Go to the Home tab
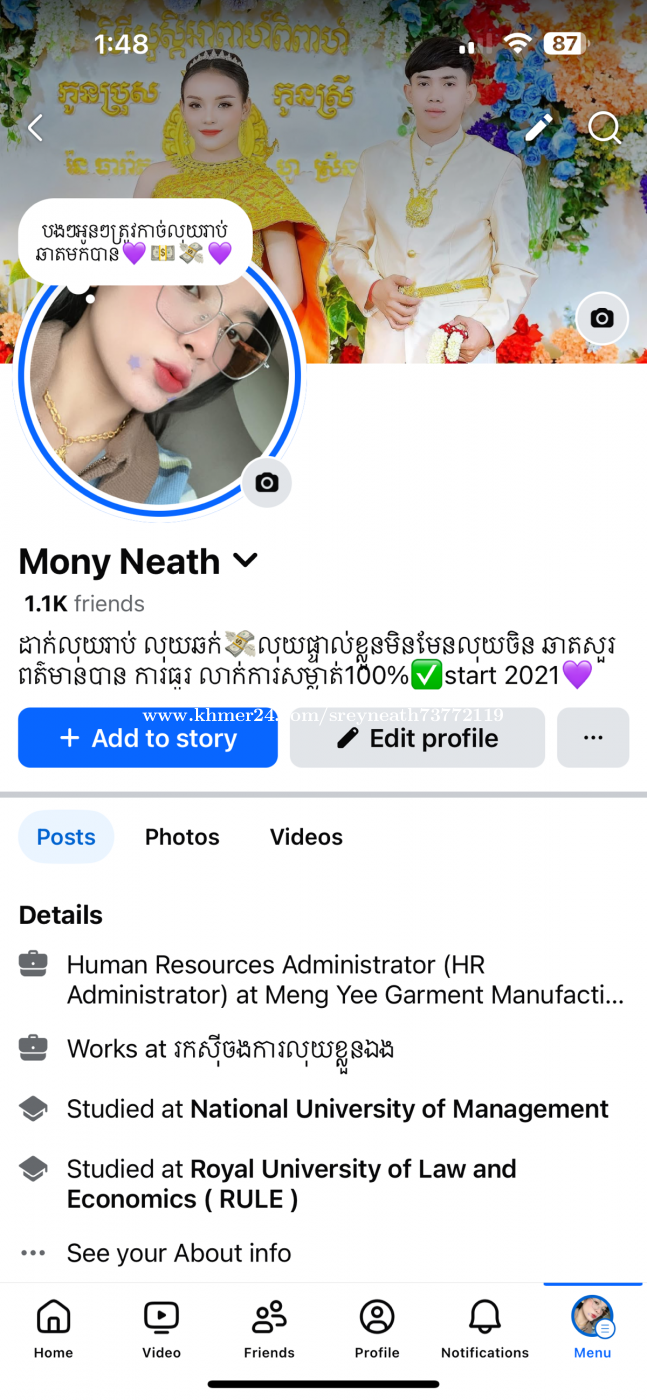Image resolution: width=647 pixels, height=1400 pixels. [54, 1330]
